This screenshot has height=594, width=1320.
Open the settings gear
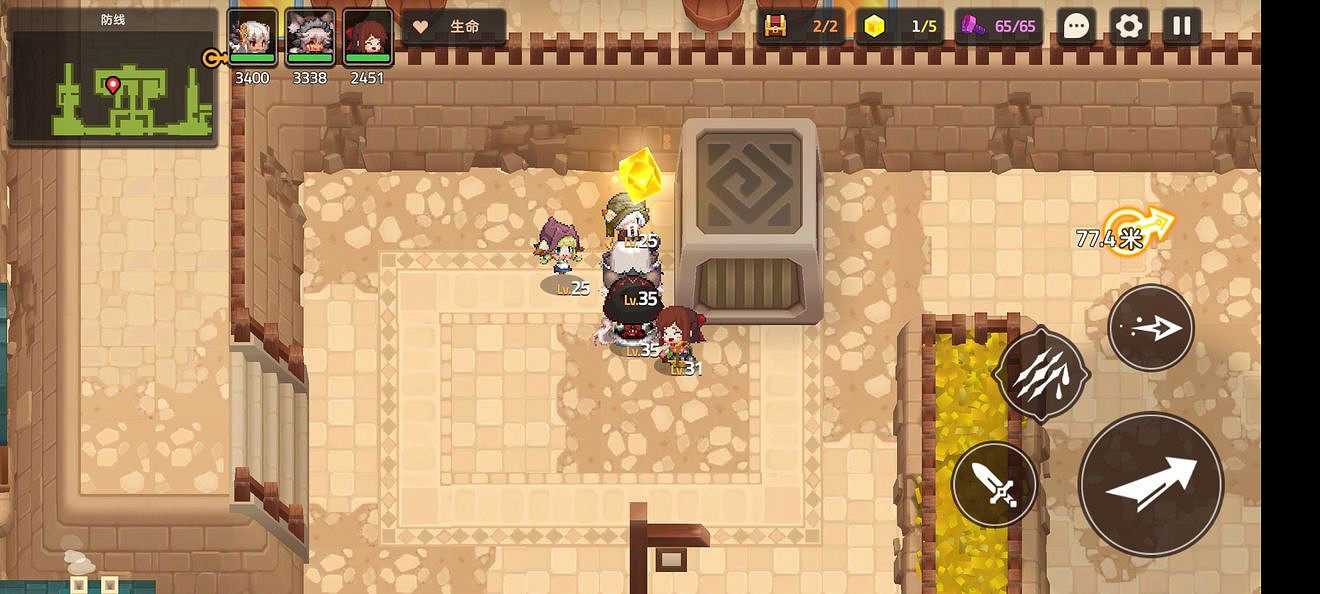coord(1129,26)
